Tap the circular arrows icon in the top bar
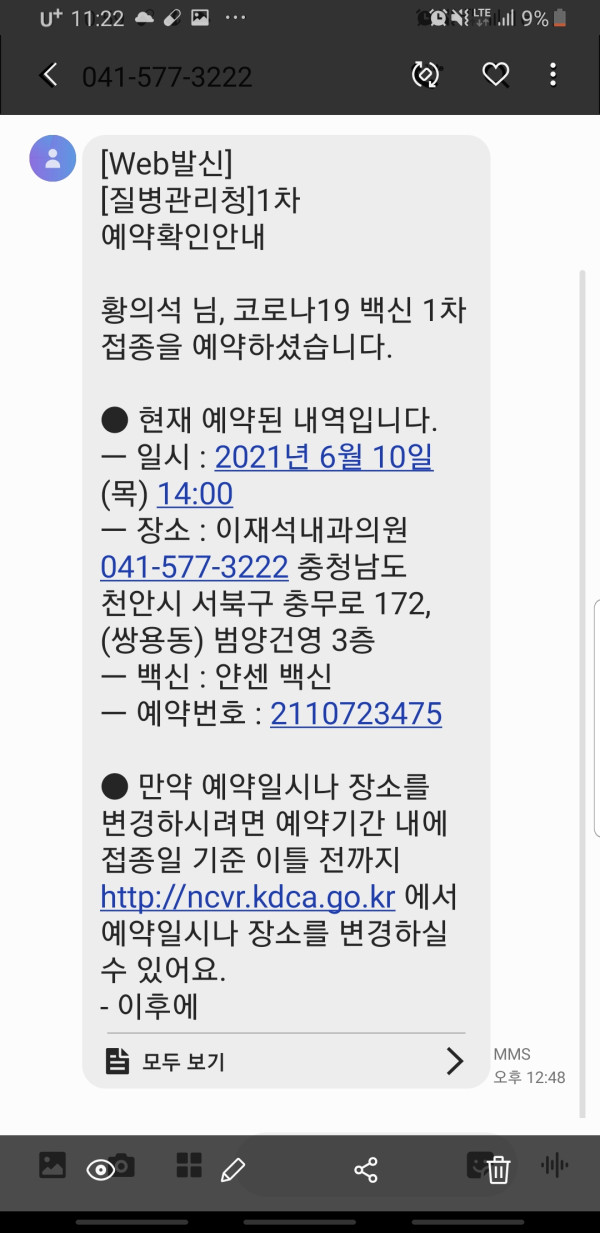The image size is (600, 1233). [x=426, y=75]
